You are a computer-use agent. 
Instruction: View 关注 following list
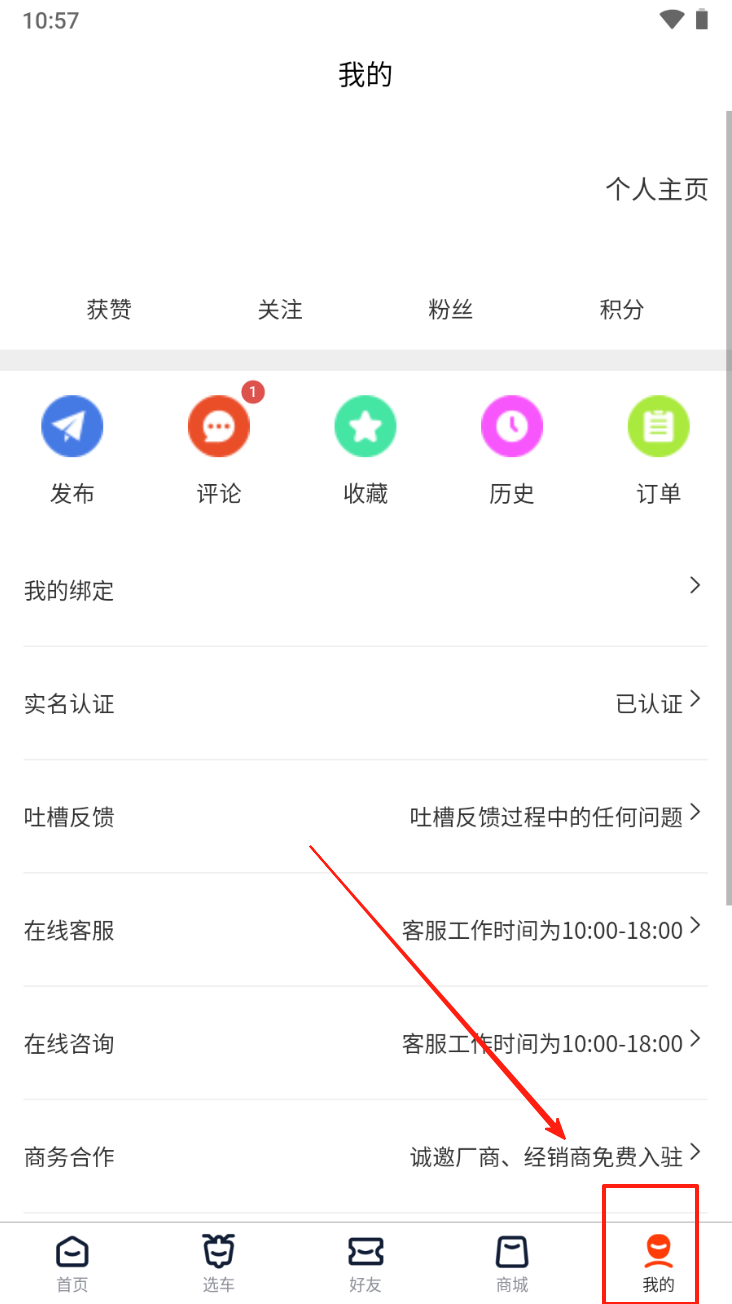pyautogui.click(x=280, y=309)
